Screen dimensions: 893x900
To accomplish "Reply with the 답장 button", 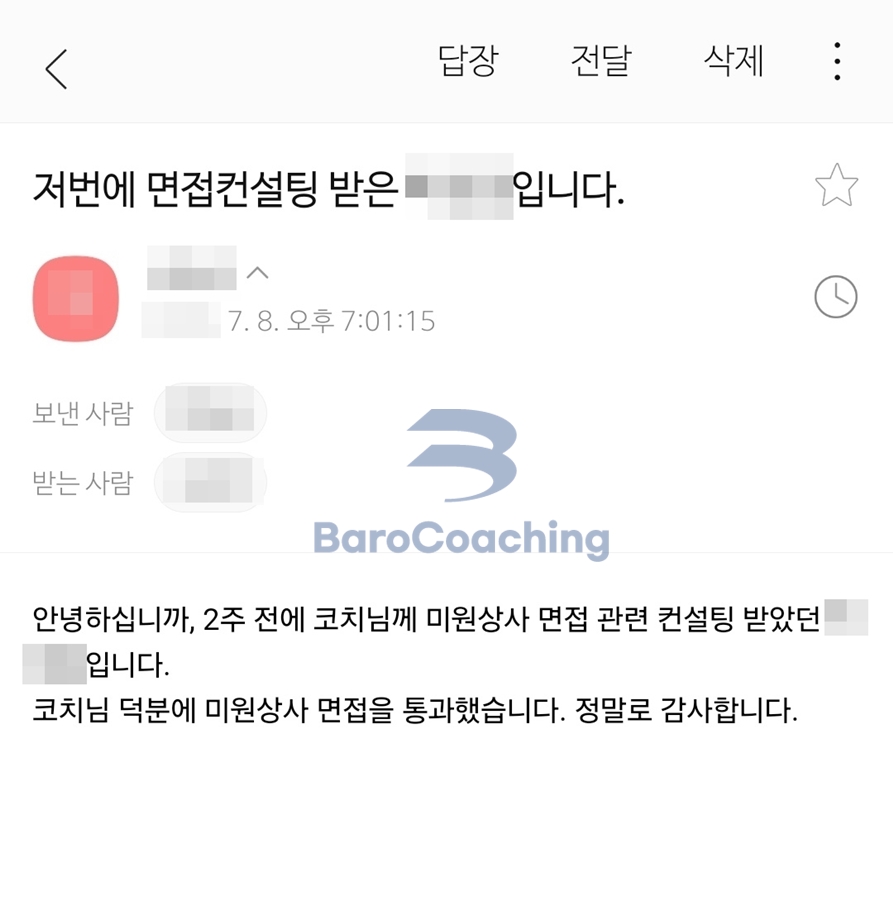I will pos(467,62).
